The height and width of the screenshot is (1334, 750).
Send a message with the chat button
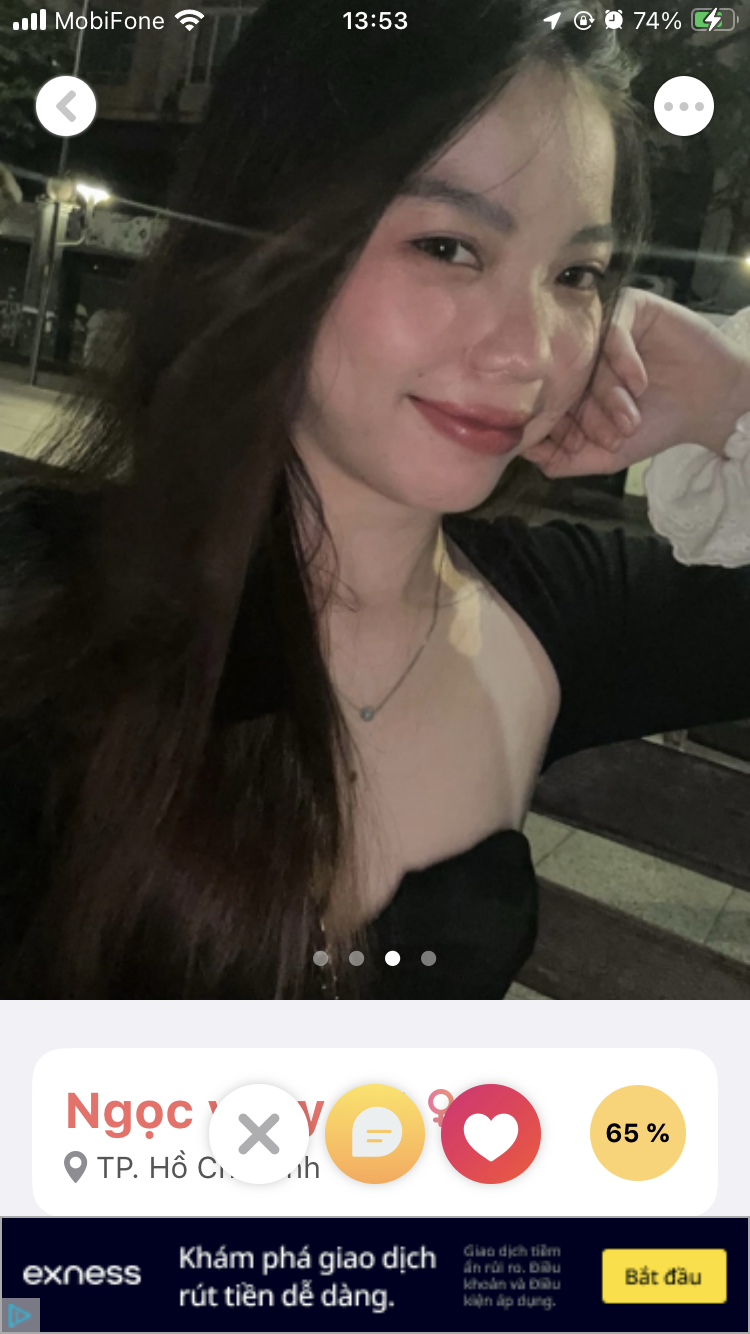tap(375, 1134)
